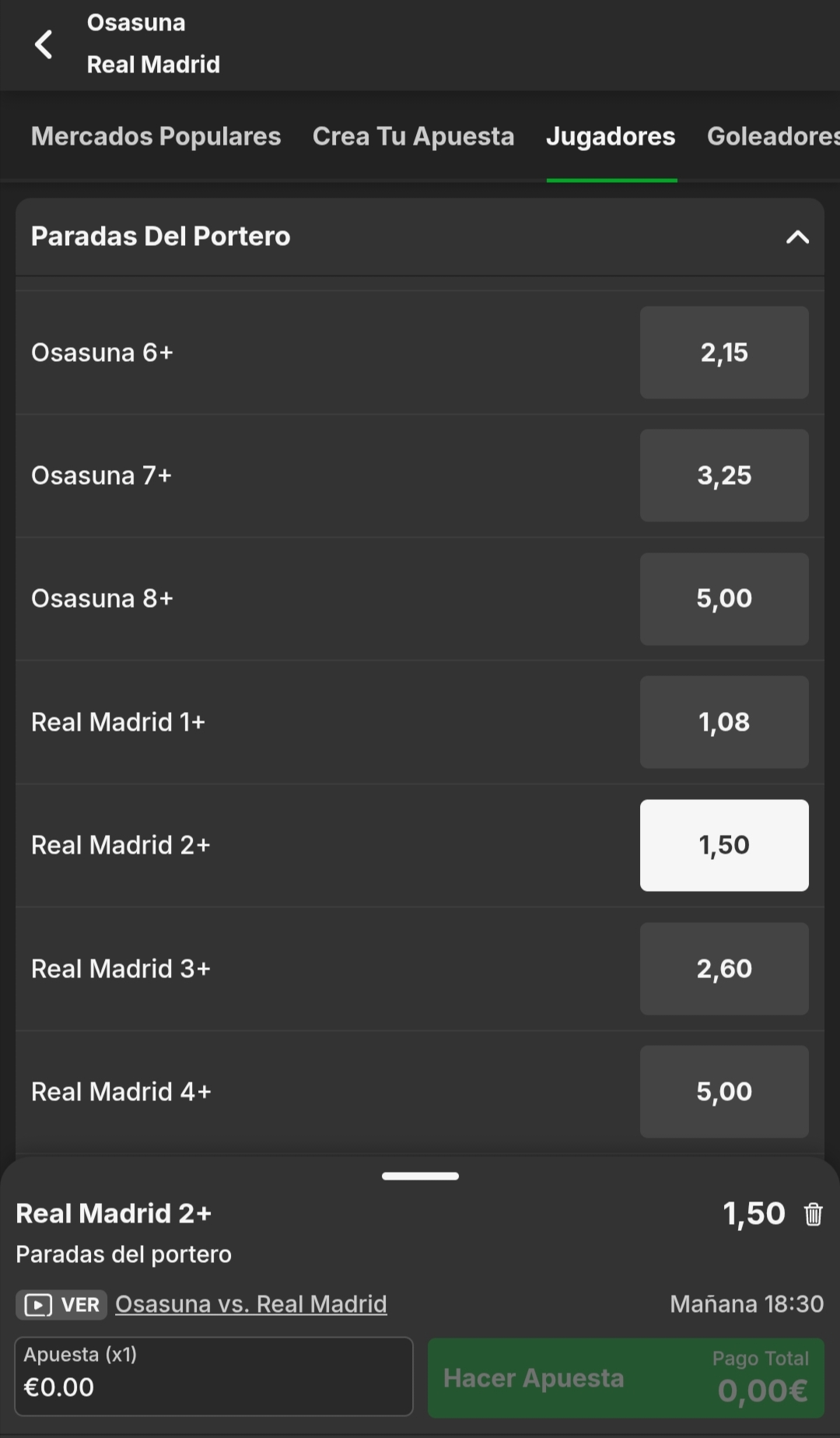Open Crea Tu Apuesta tab
Screen dimensions: 840x1438
[x=413, y=136]
